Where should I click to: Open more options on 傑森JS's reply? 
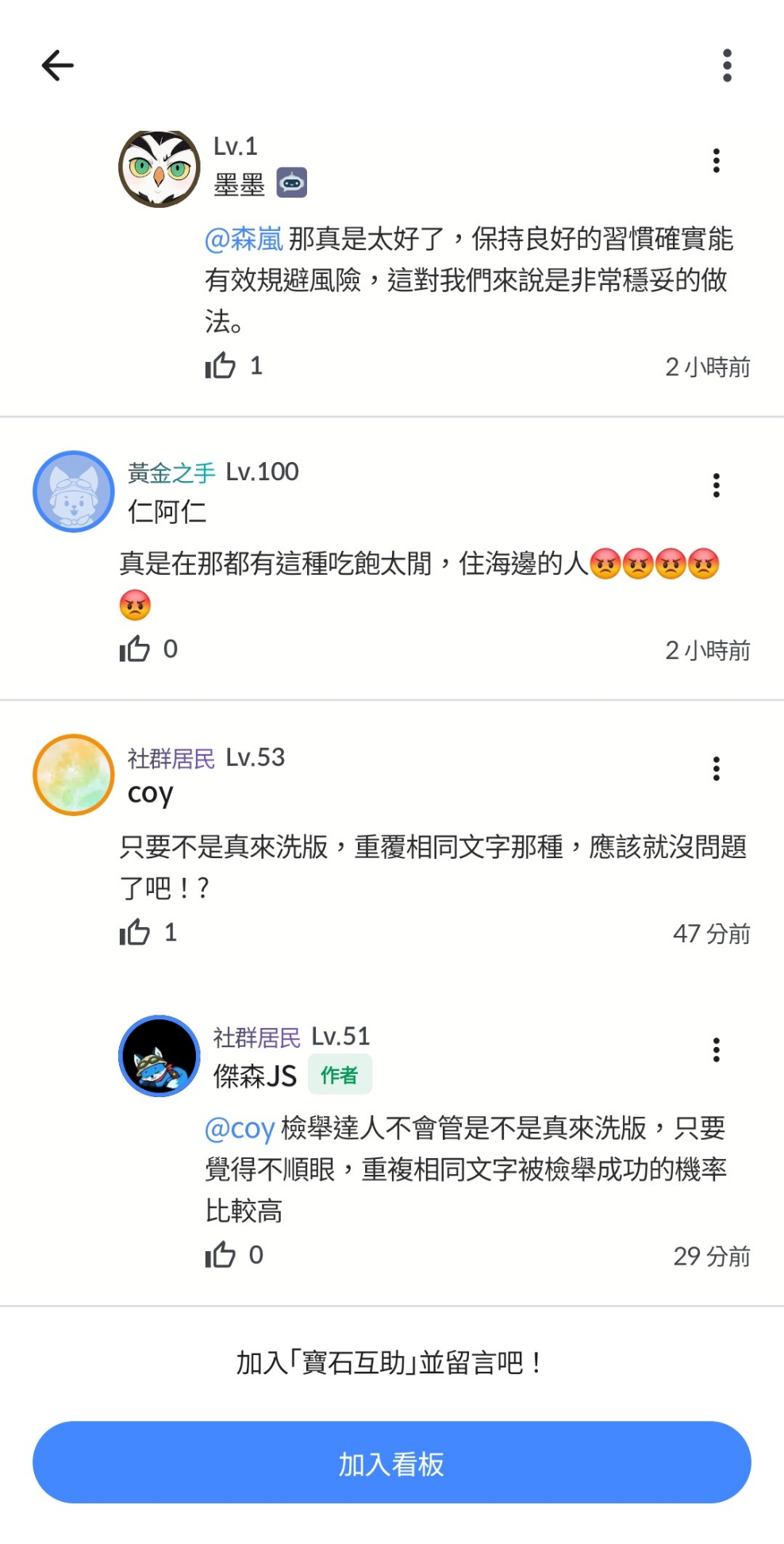pos(716,1049)
